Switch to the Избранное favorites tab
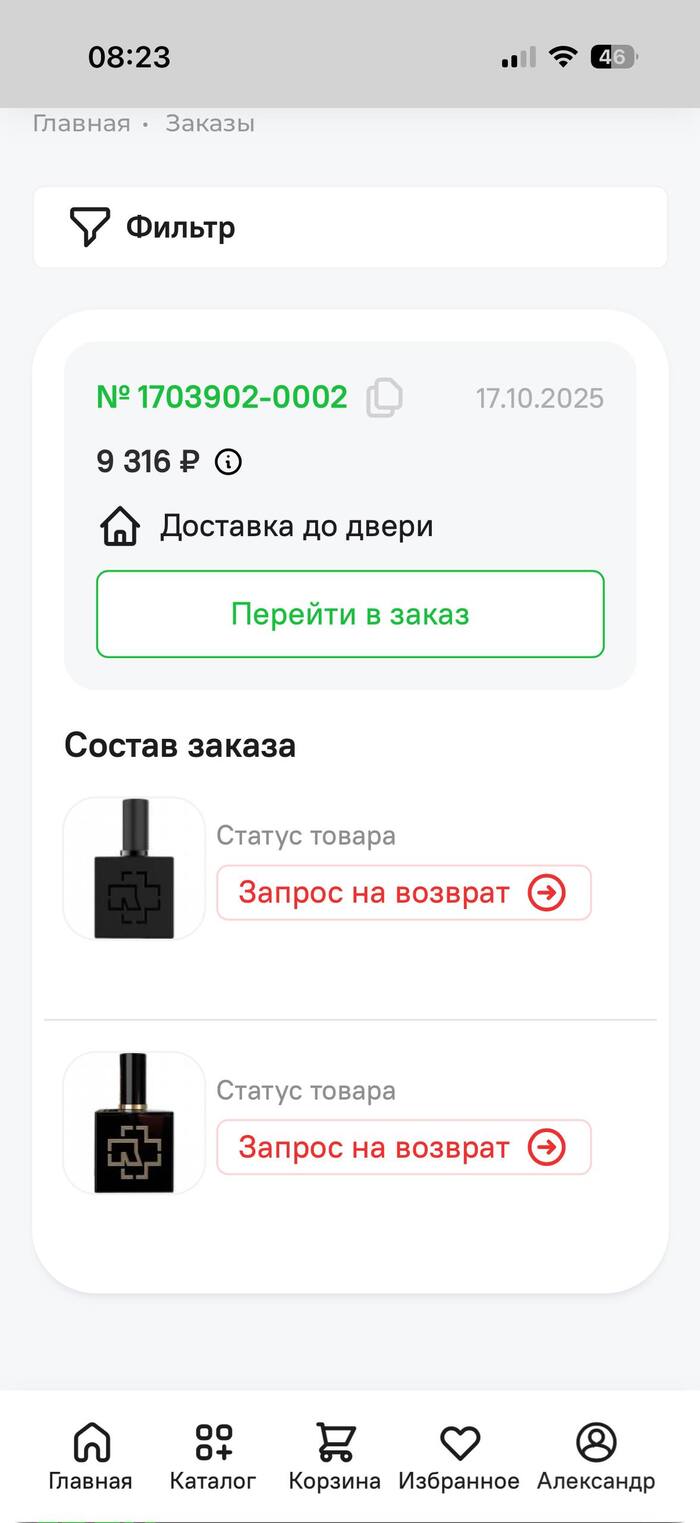 459,1456
